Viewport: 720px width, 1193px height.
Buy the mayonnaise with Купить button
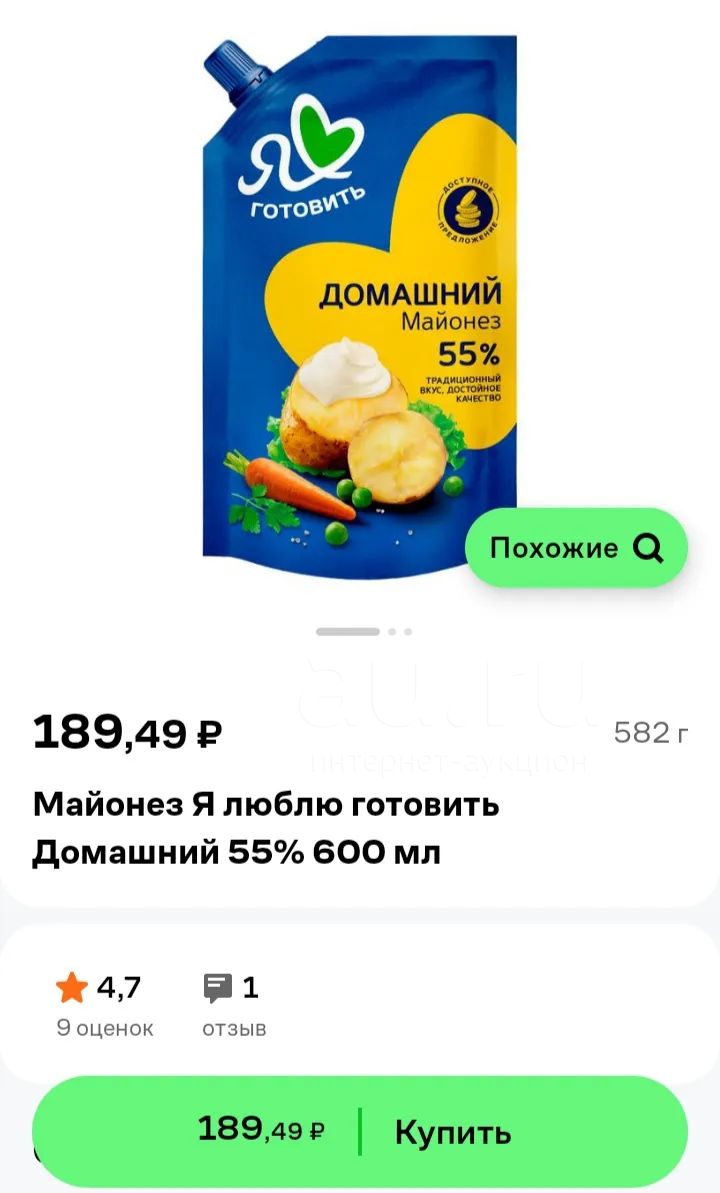[359, 1131]
